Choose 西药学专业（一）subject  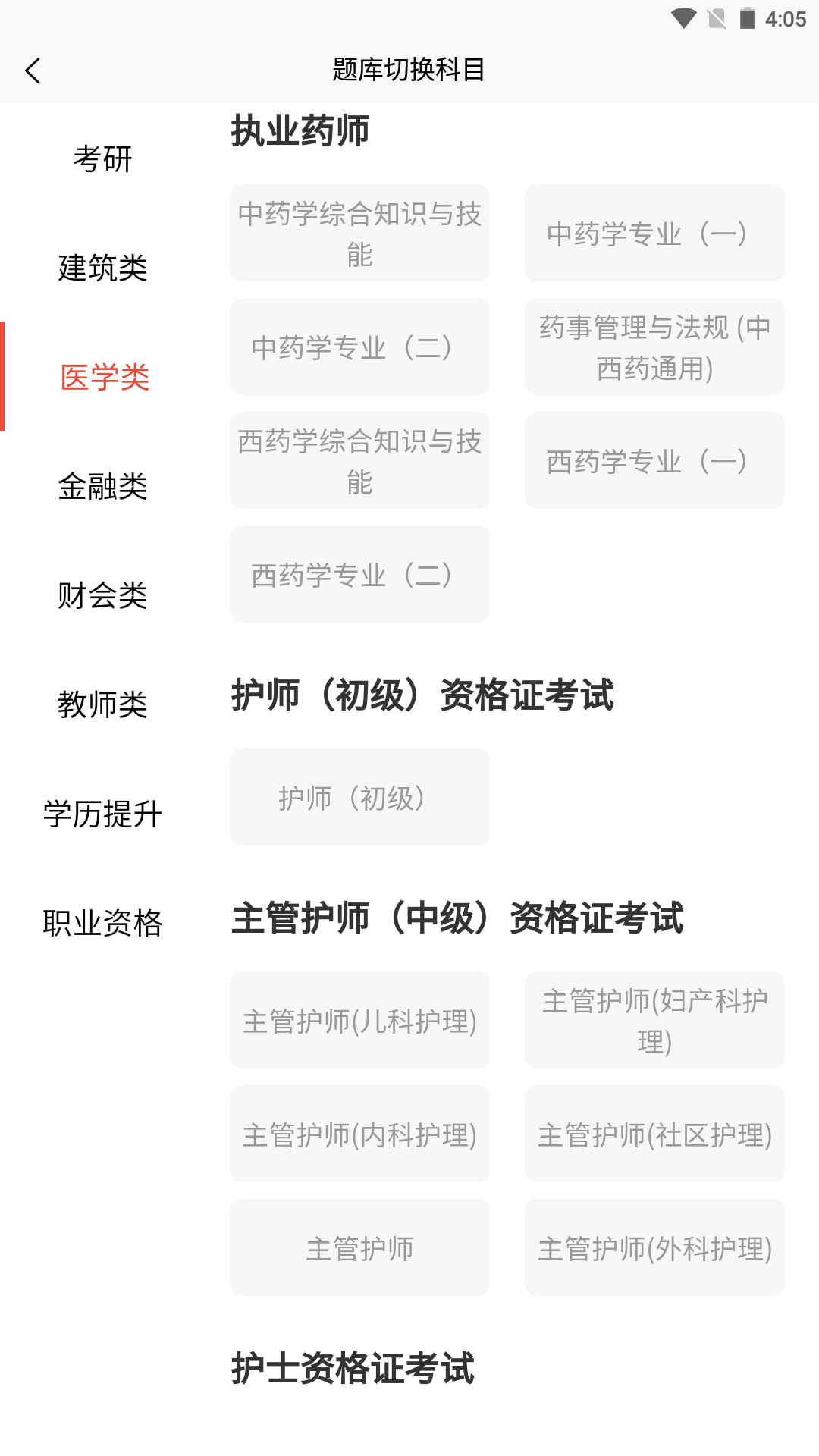pyautogui.click(x=654, y=460)
